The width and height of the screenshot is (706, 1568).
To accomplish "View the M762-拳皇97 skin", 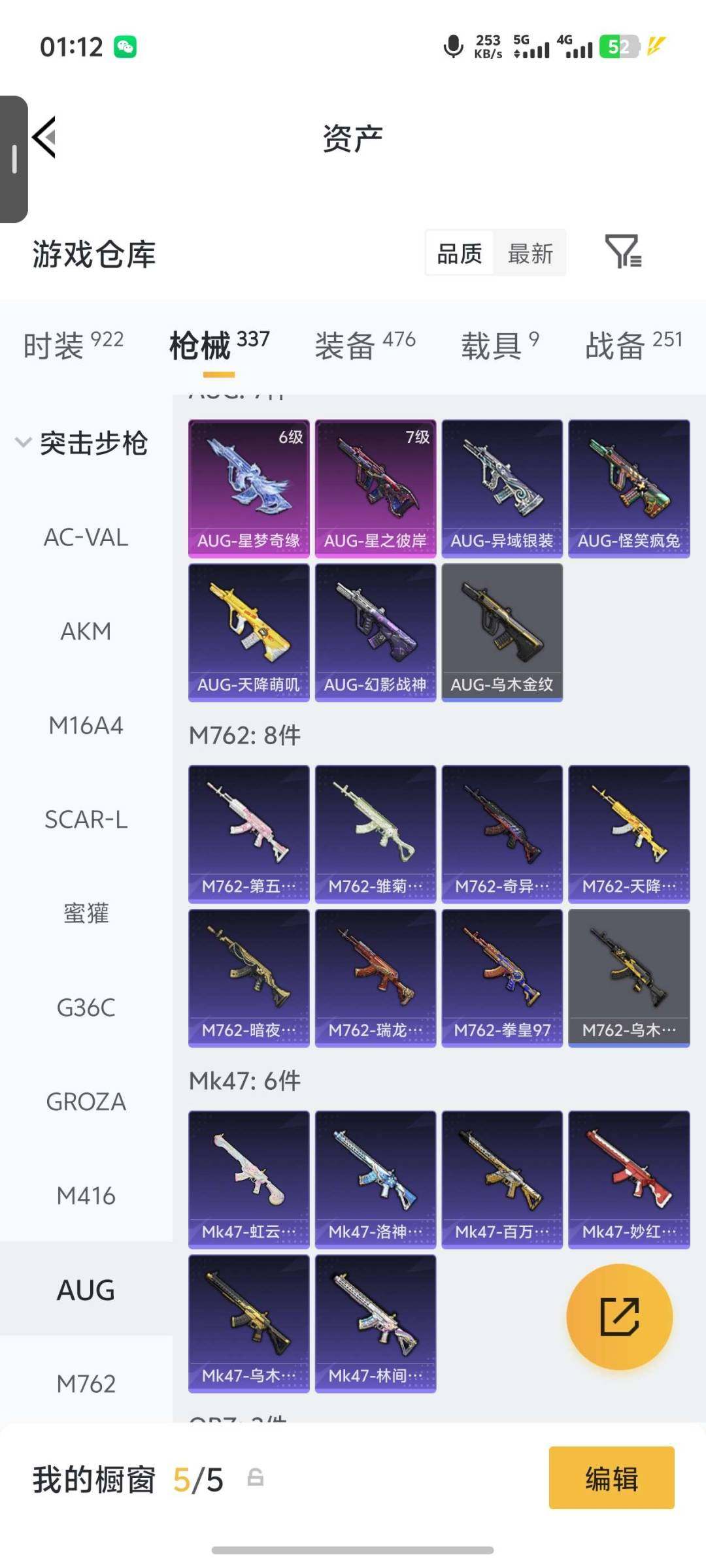I will (x=502, y=978).
